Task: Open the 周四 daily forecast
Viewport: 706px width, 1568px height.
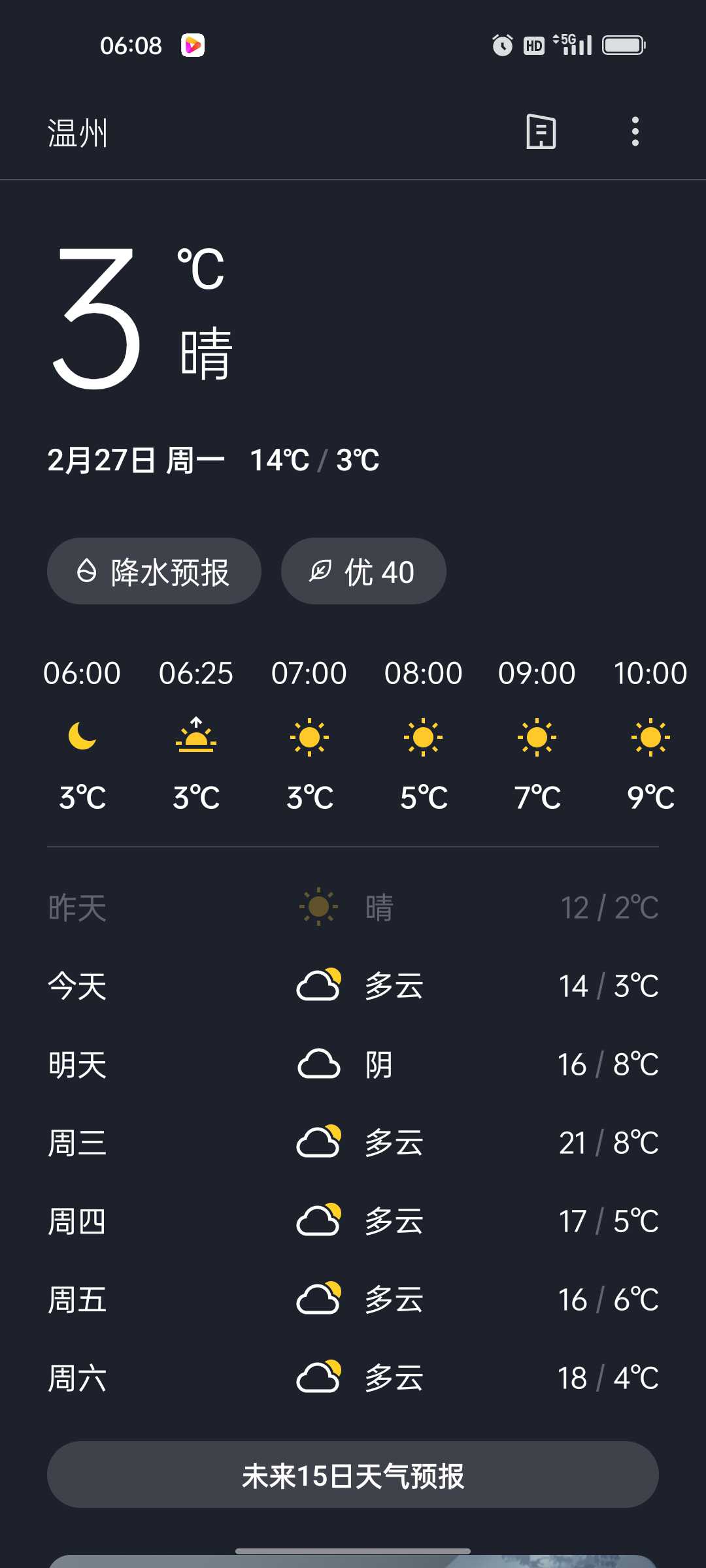Action: [x=353, y=1221]
